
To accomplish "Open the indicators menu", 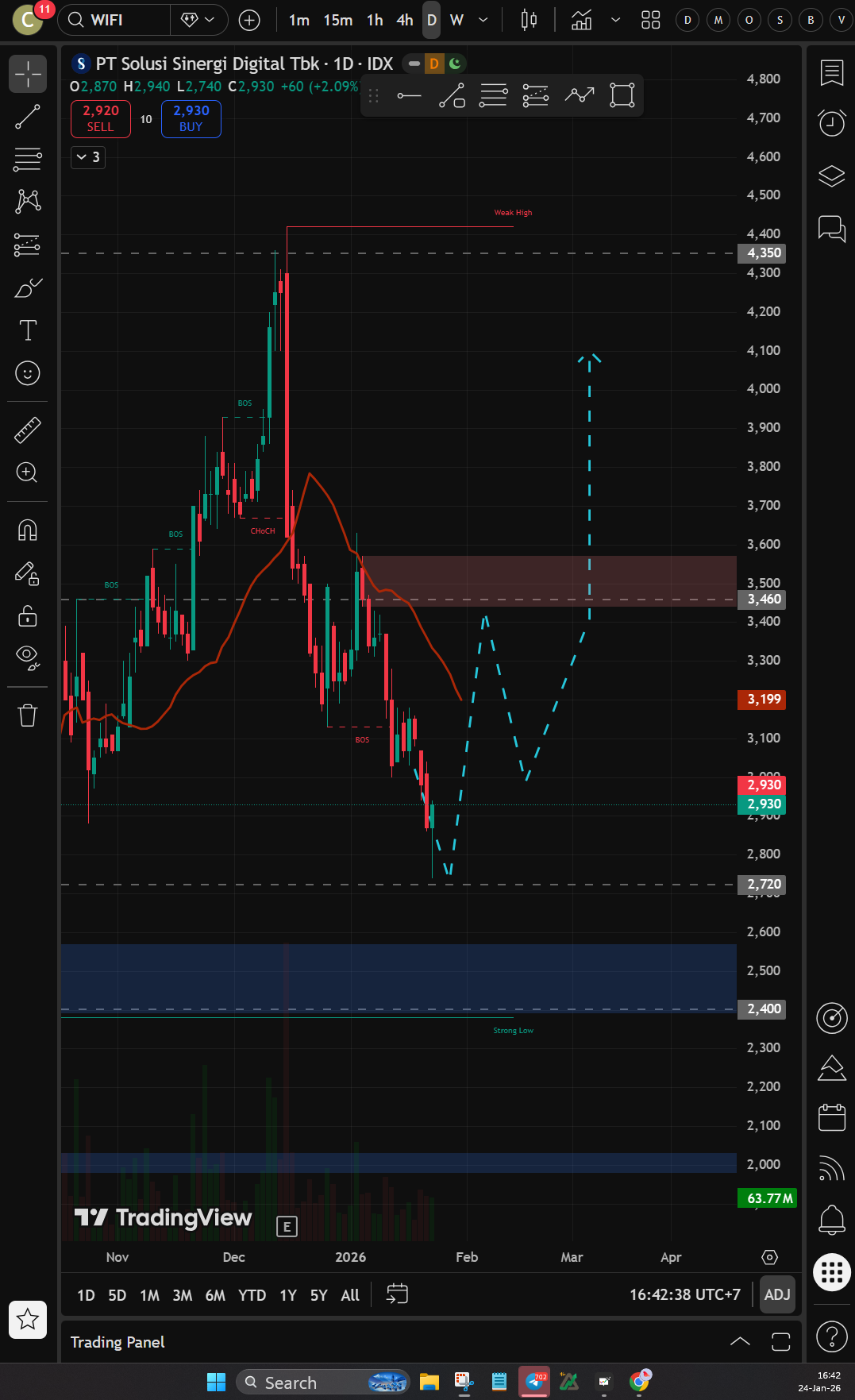I will (582, 20).
